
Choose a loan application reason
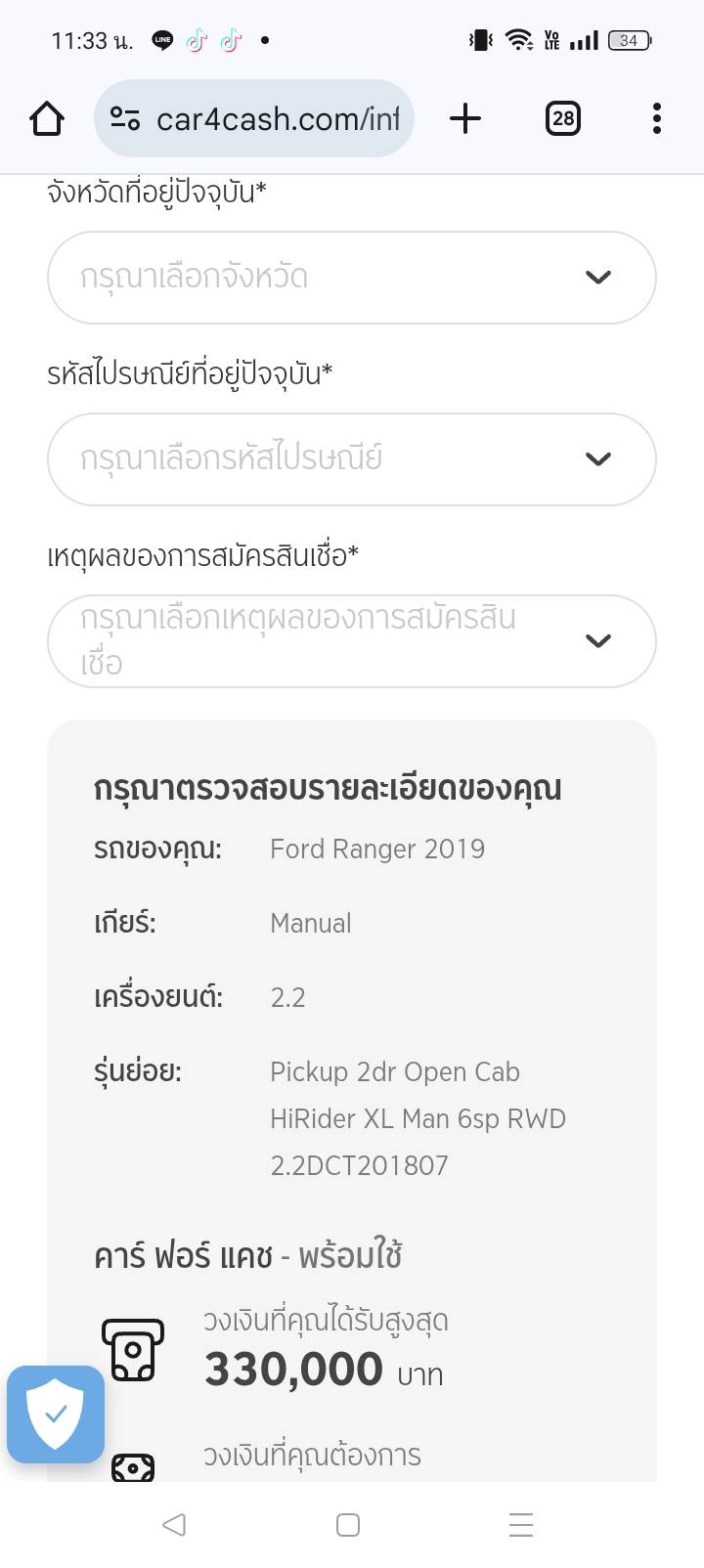[x=351, y=641]
